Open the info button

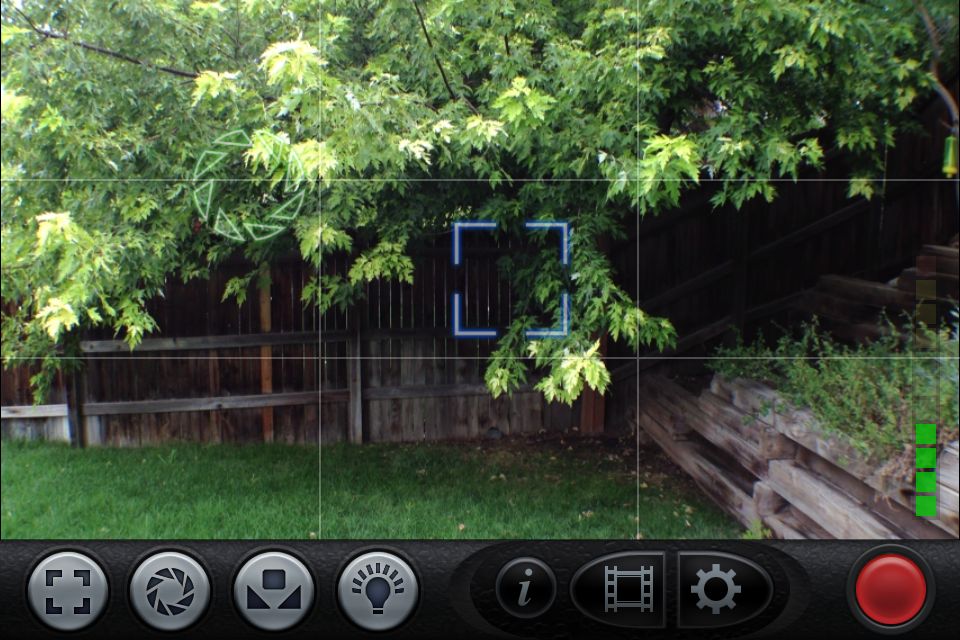526,589
